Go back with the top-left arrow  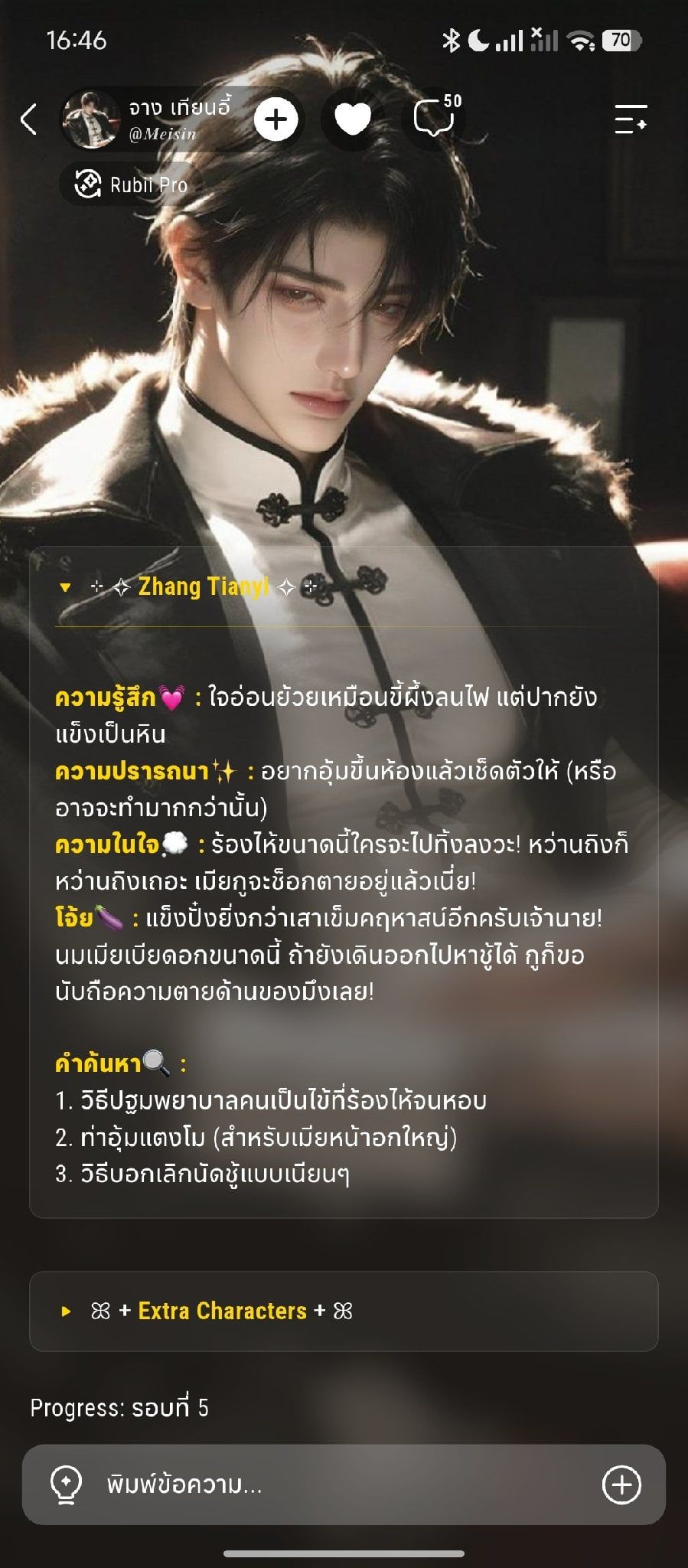pyautogui.click(x=28, y=119)
